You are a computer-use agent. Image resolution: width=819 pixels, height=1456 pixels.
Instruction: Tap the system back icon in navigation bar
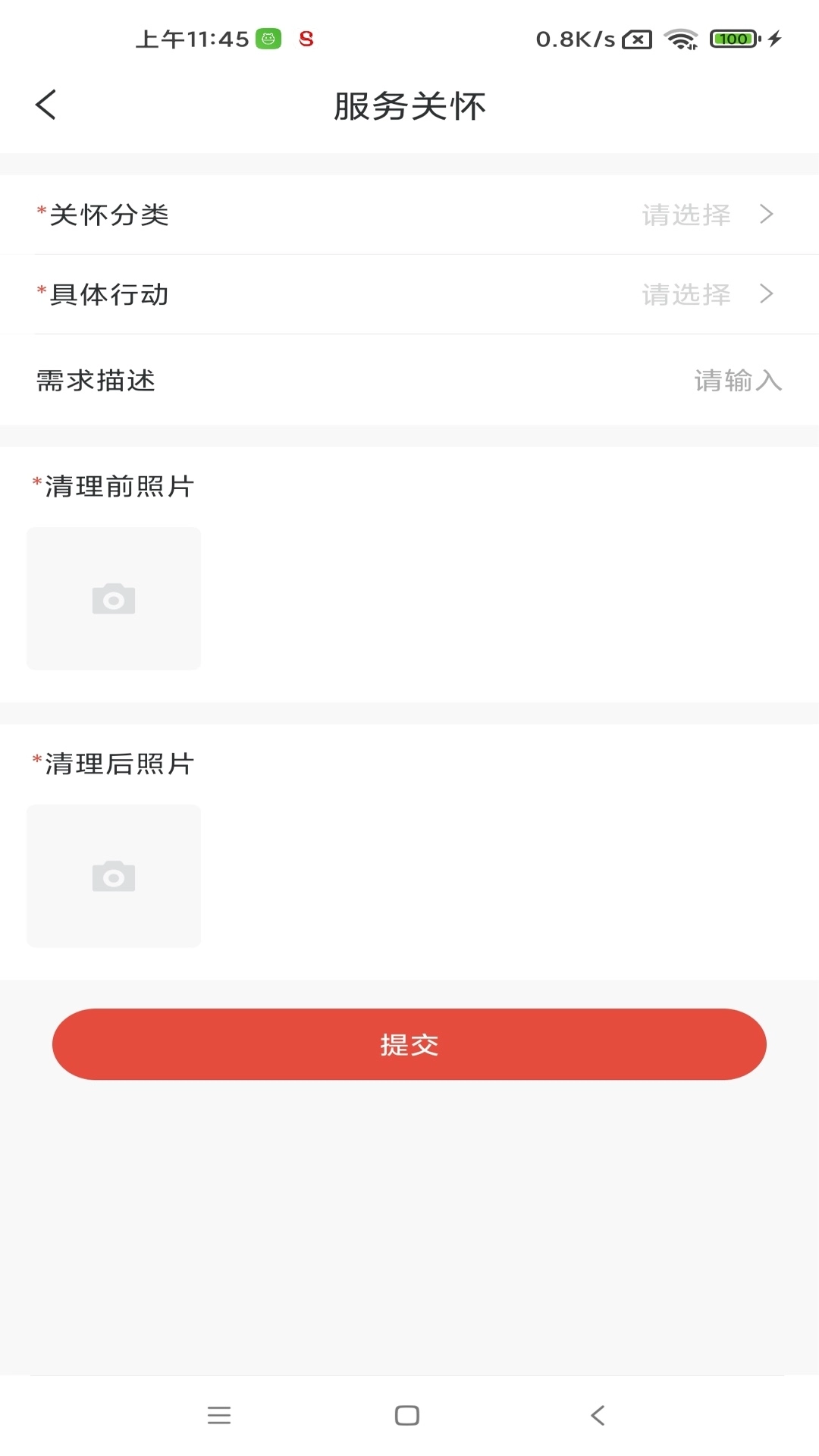tap(598, 1414)
